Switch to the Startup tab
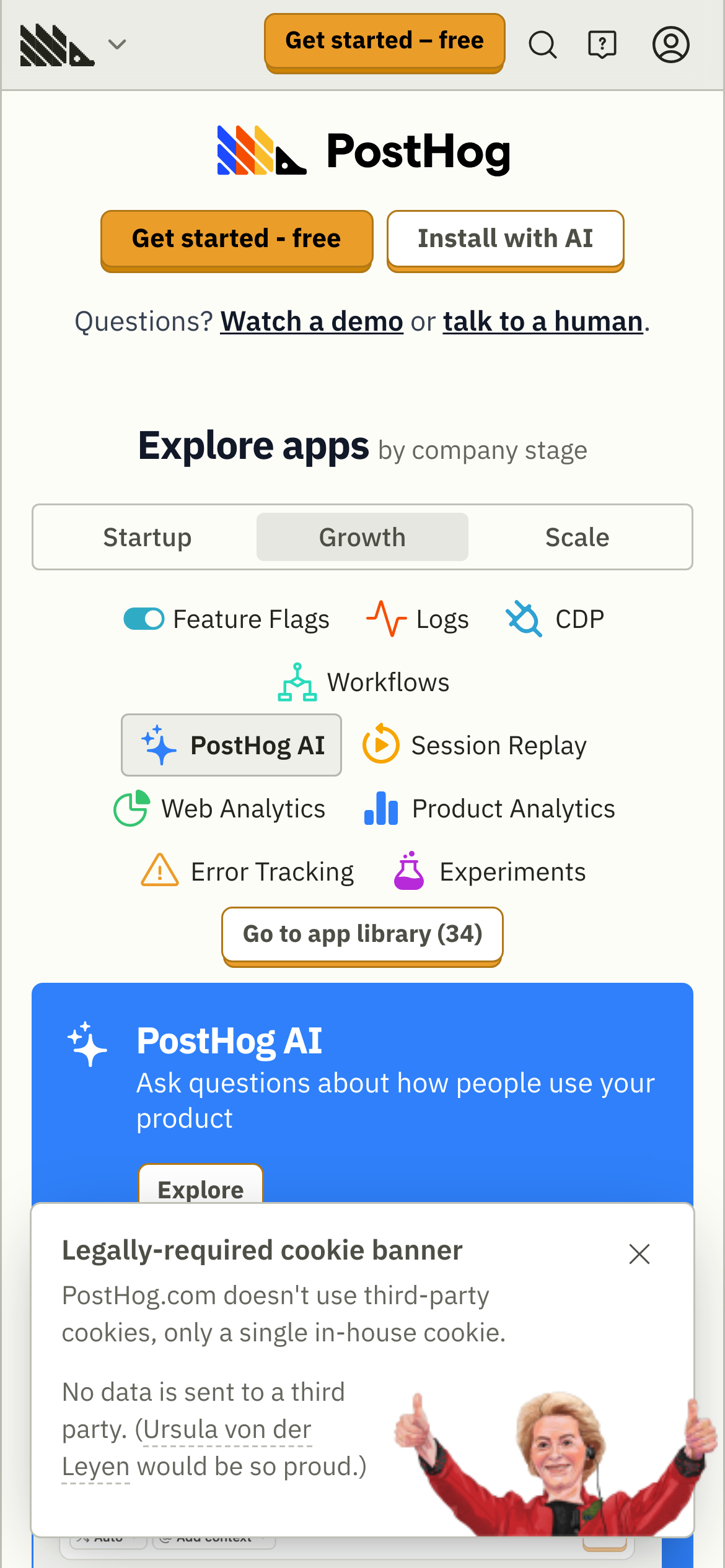This screenshot has width=725, height=1568. click(147, 537)
